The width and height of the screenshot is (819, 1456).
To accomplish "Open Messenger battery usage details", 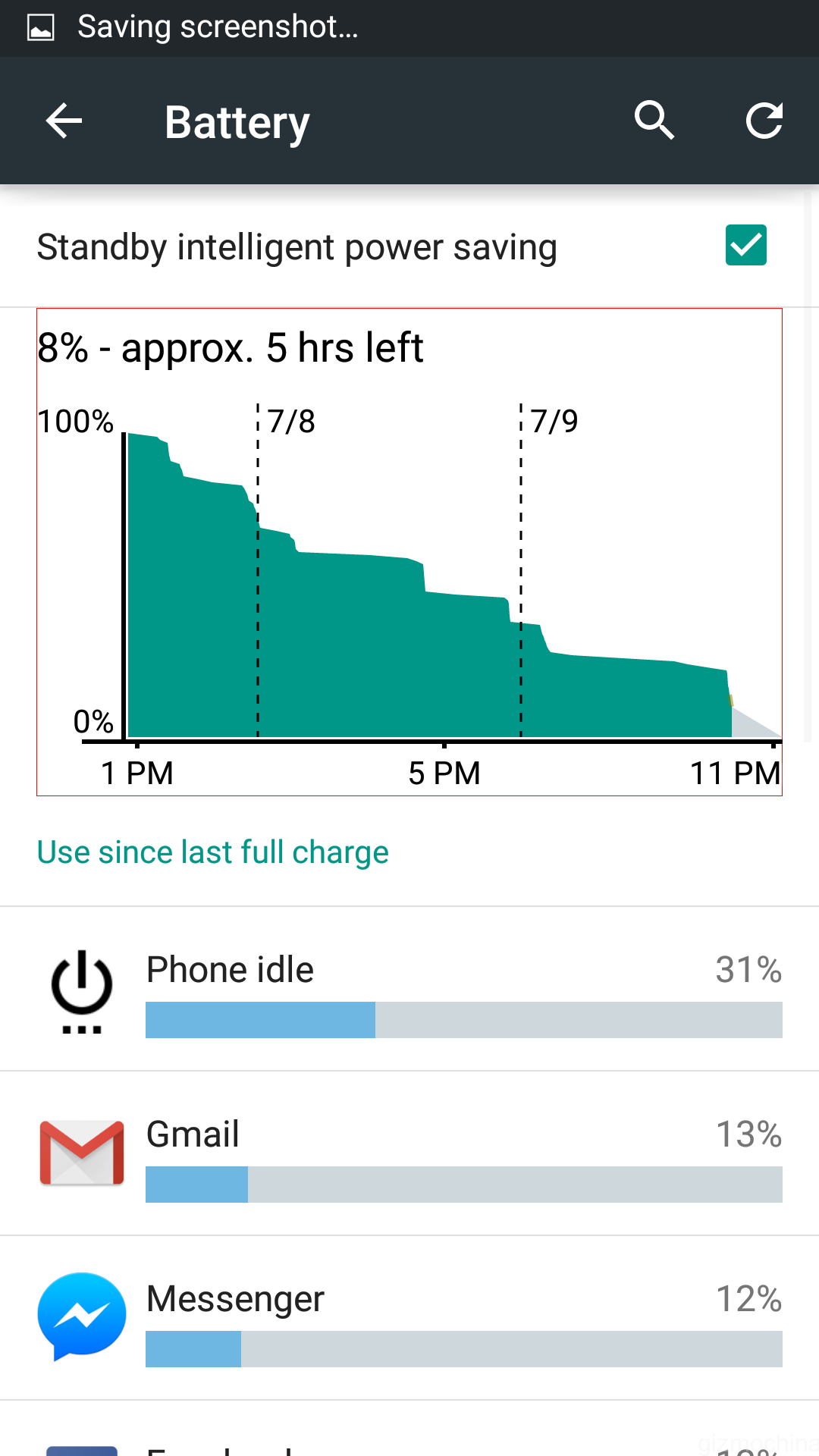I will coord(409,1318).
